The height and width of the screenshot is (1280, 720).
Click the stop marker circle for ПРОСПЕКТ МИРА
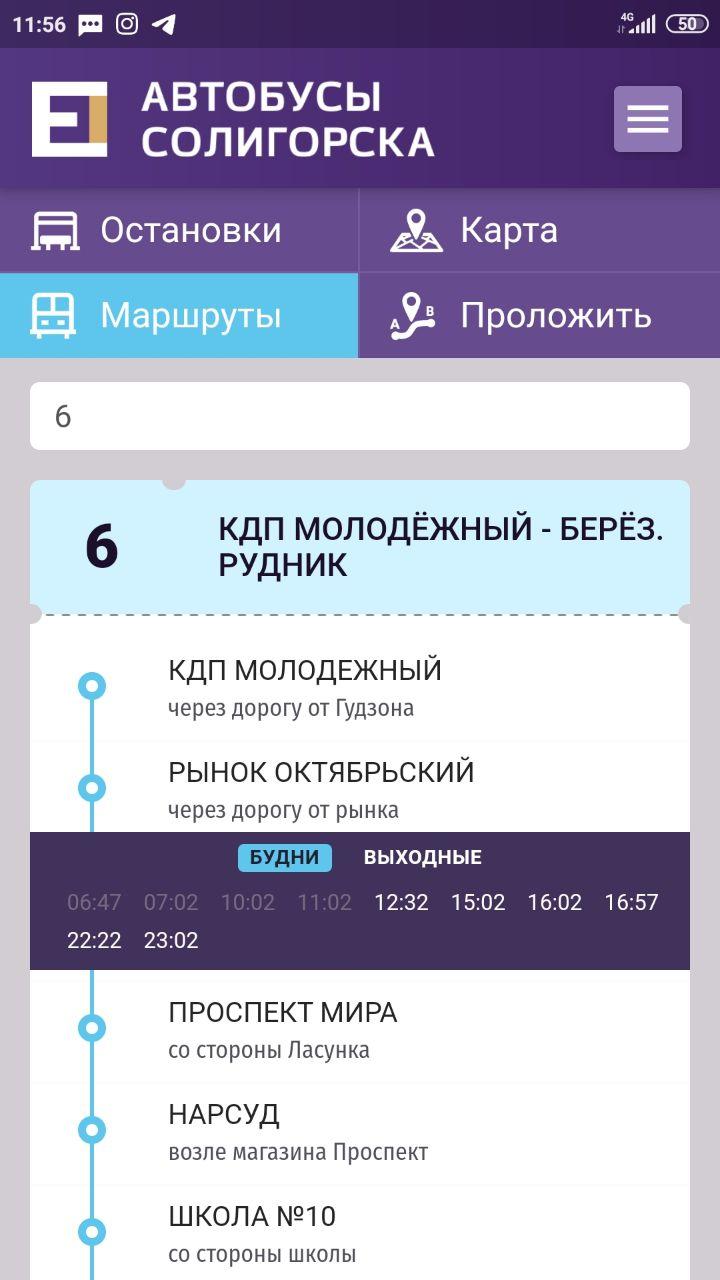click(x=93, y=1029)
